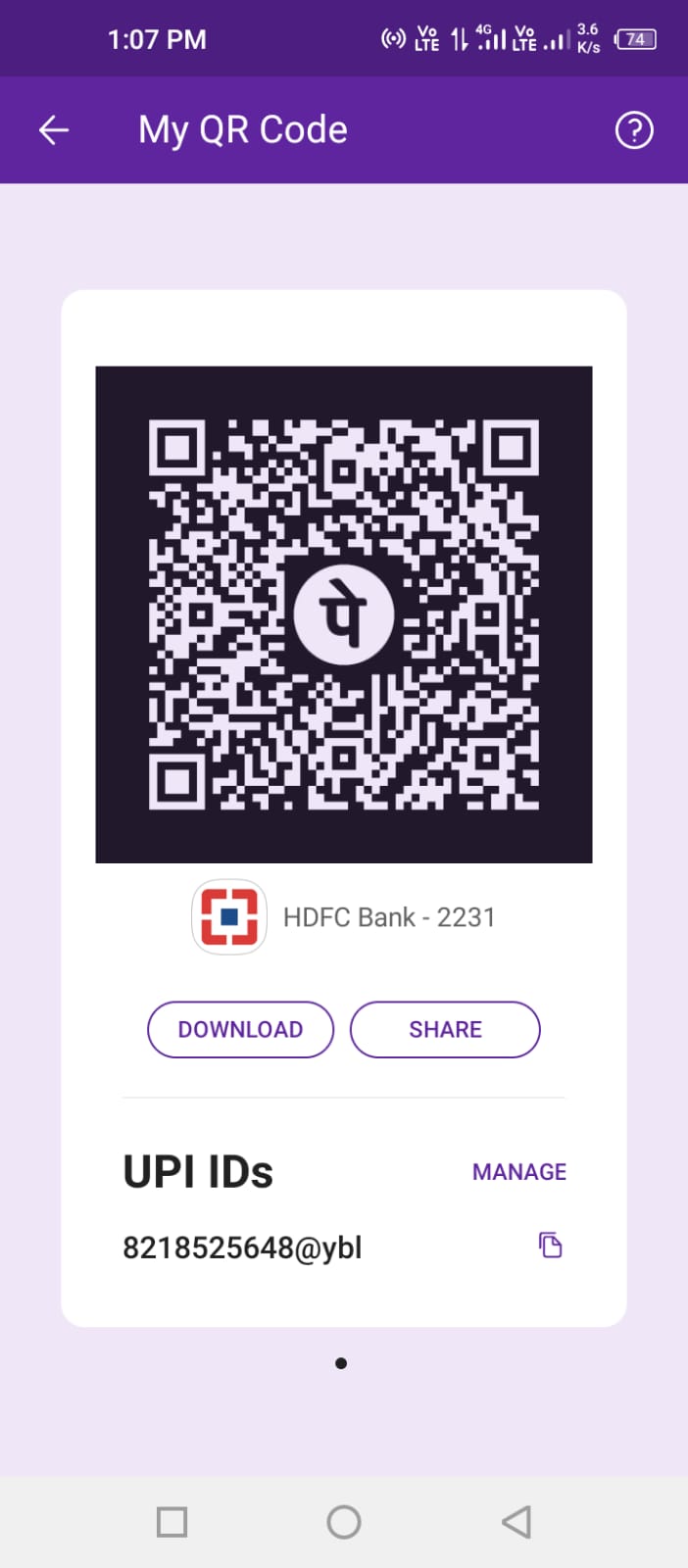Open Manage for UPI IDs
The width and height of the screenshot is (688, 1568).
[518, 1171]
